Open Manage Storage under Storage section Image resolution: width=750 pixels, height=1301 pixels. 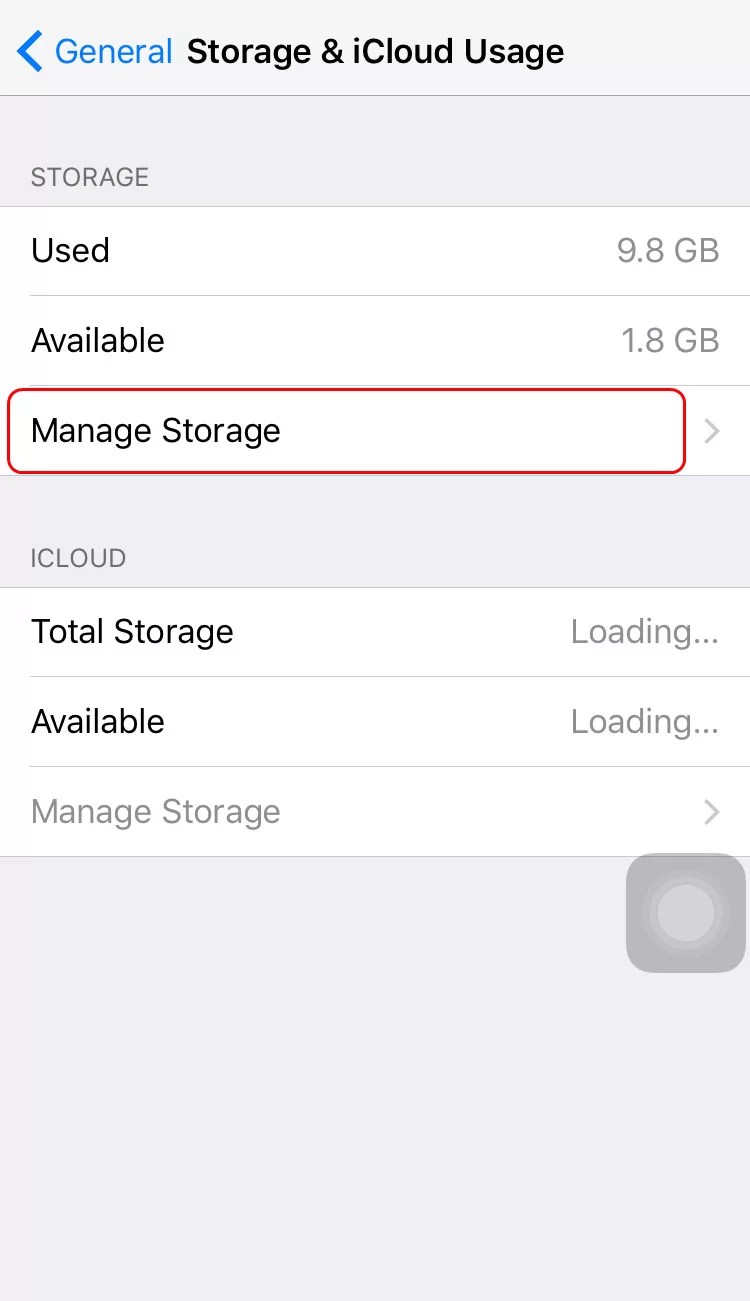(346, 431)
